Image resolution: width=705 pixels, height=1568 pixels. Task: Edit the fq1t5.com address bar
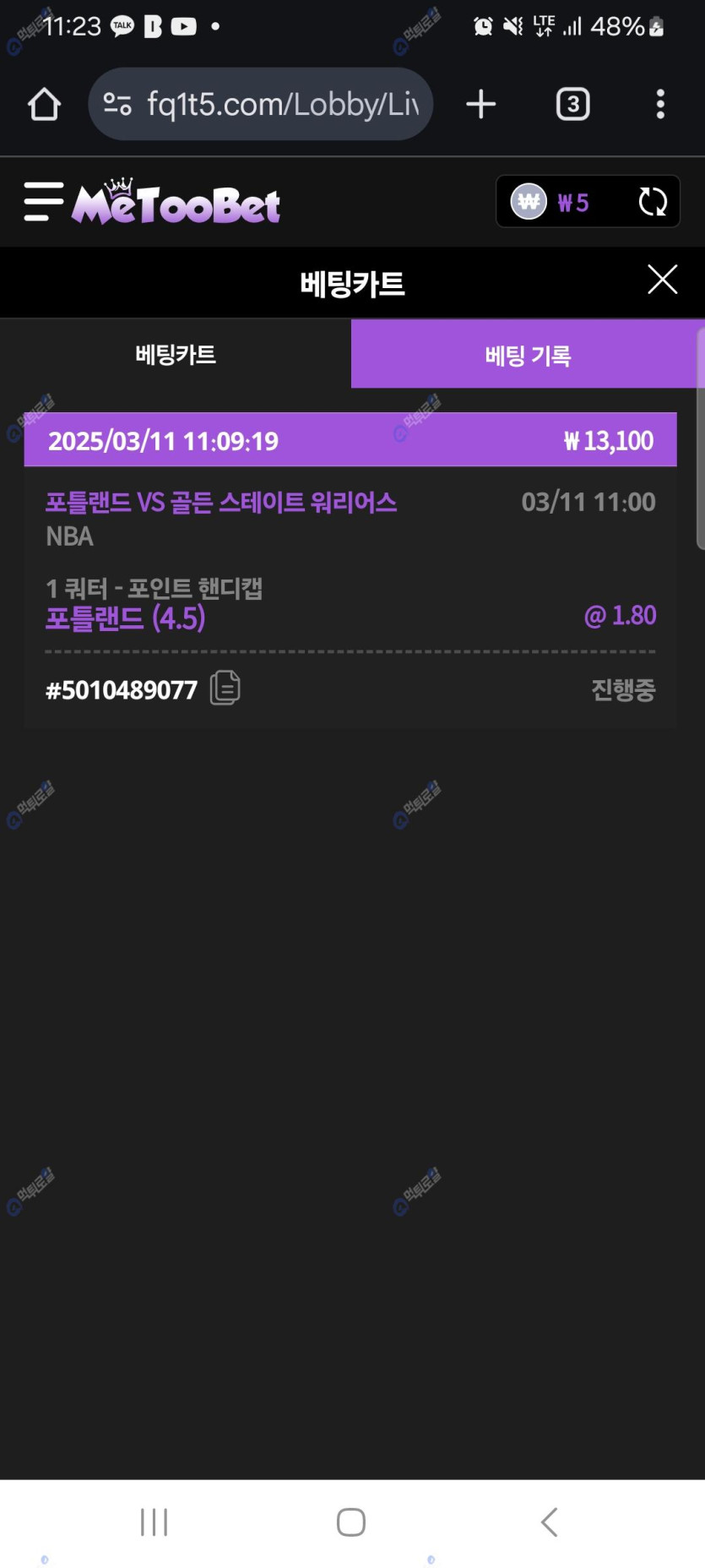tap(281, 105)
